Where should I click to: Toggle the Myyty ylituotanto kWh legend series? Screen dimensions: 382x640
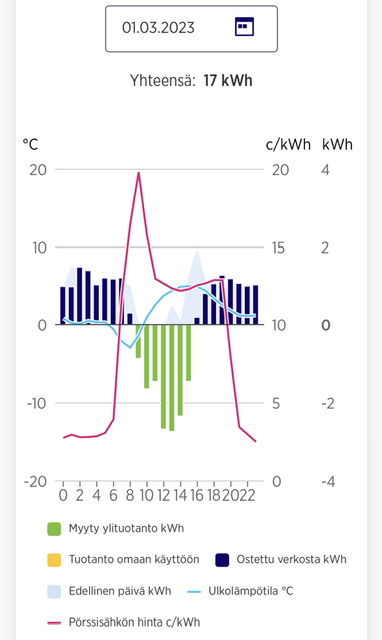coord(115,529)
